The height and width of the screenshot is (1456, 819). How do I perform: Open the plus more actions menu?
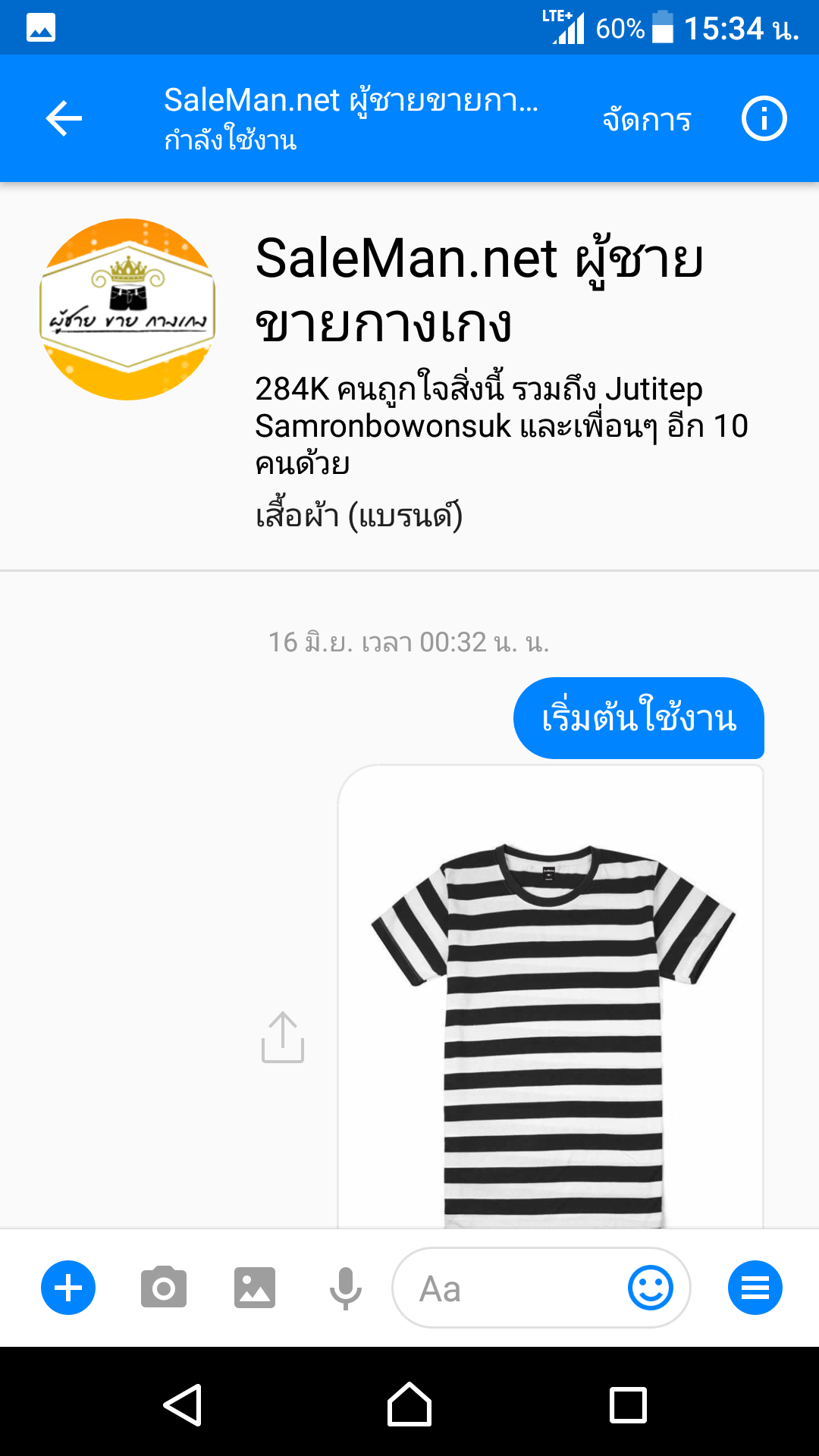tap(68, 1288)
